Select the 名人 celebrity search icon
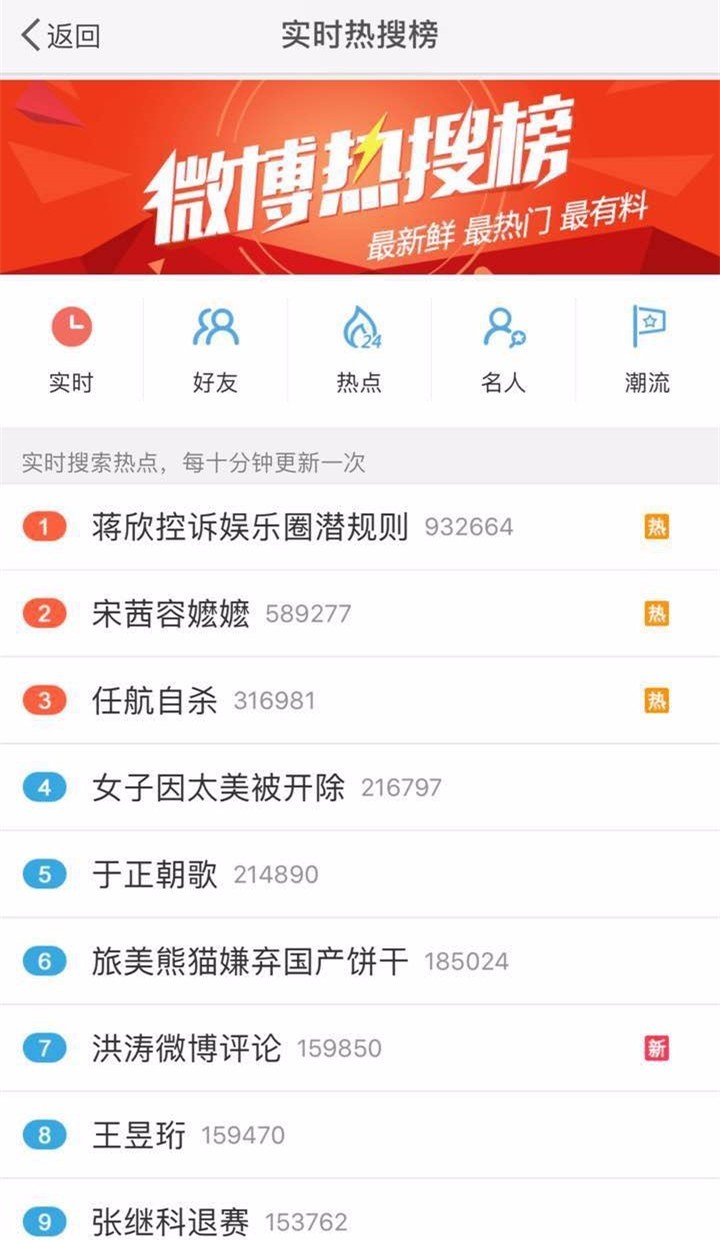720x1241 pixels. (503, 347)
